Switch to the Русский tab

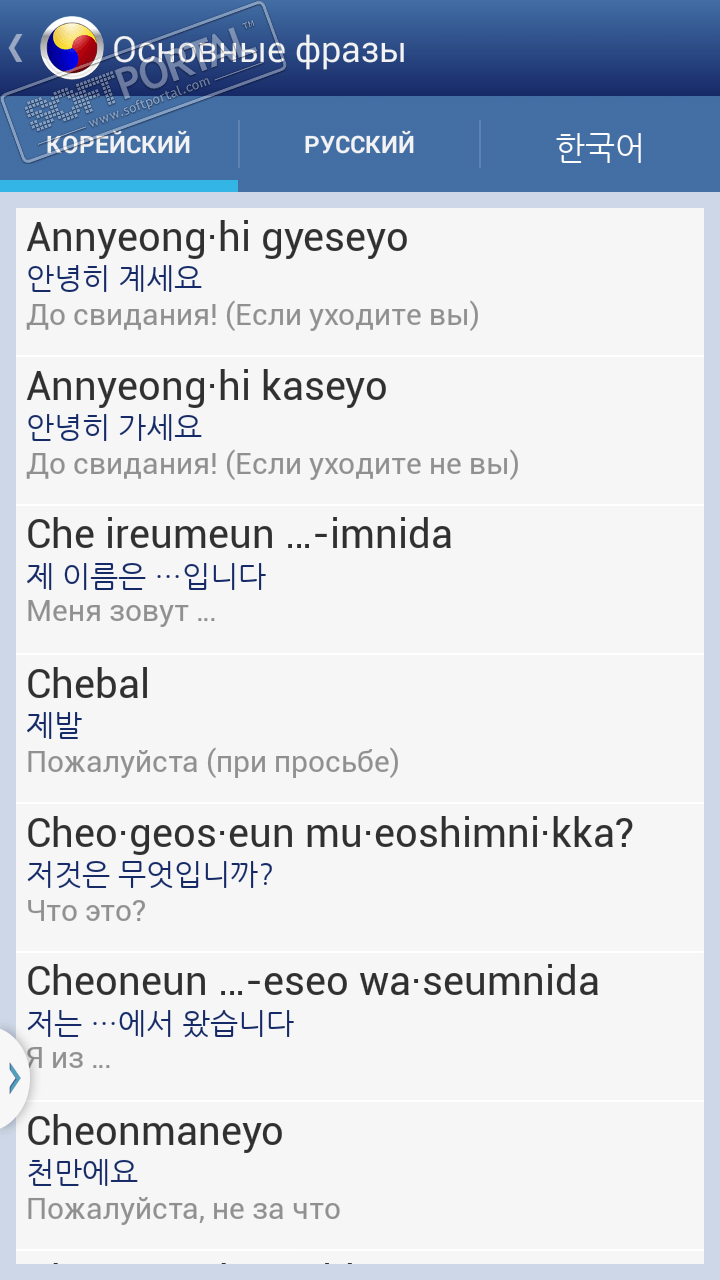tap(359, 144)
